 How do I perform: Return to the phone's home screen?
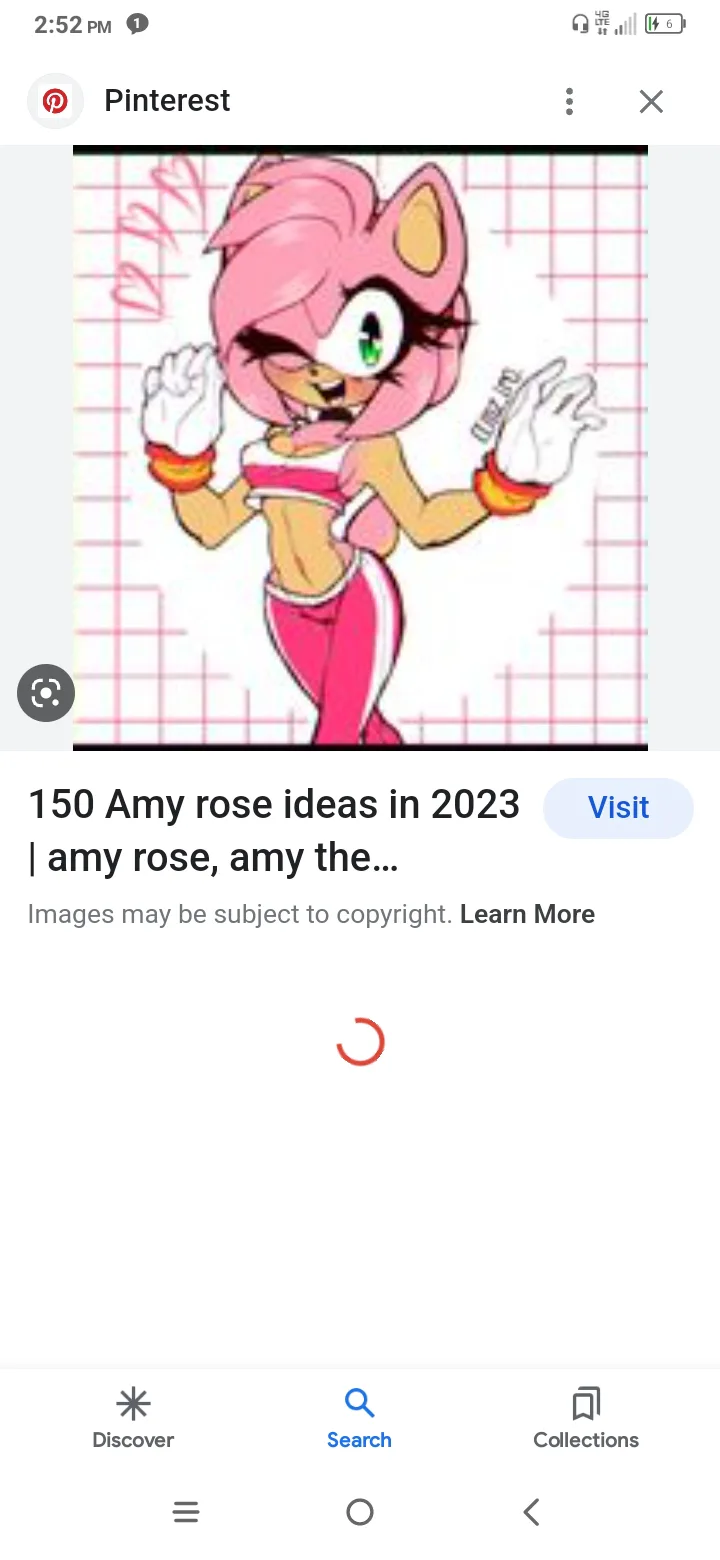tap(360, 1512)
